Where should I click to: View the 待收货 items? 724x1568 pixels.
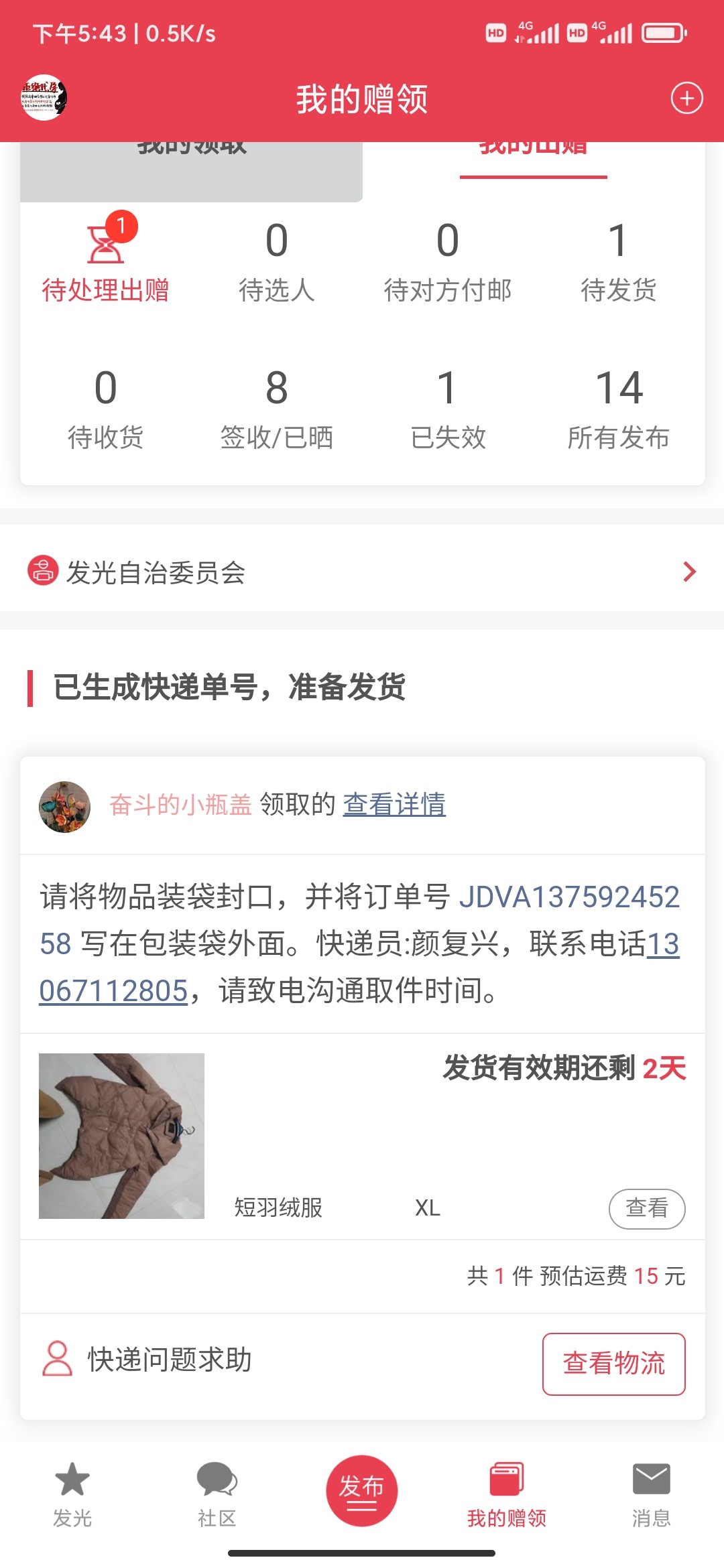point(105,409)
